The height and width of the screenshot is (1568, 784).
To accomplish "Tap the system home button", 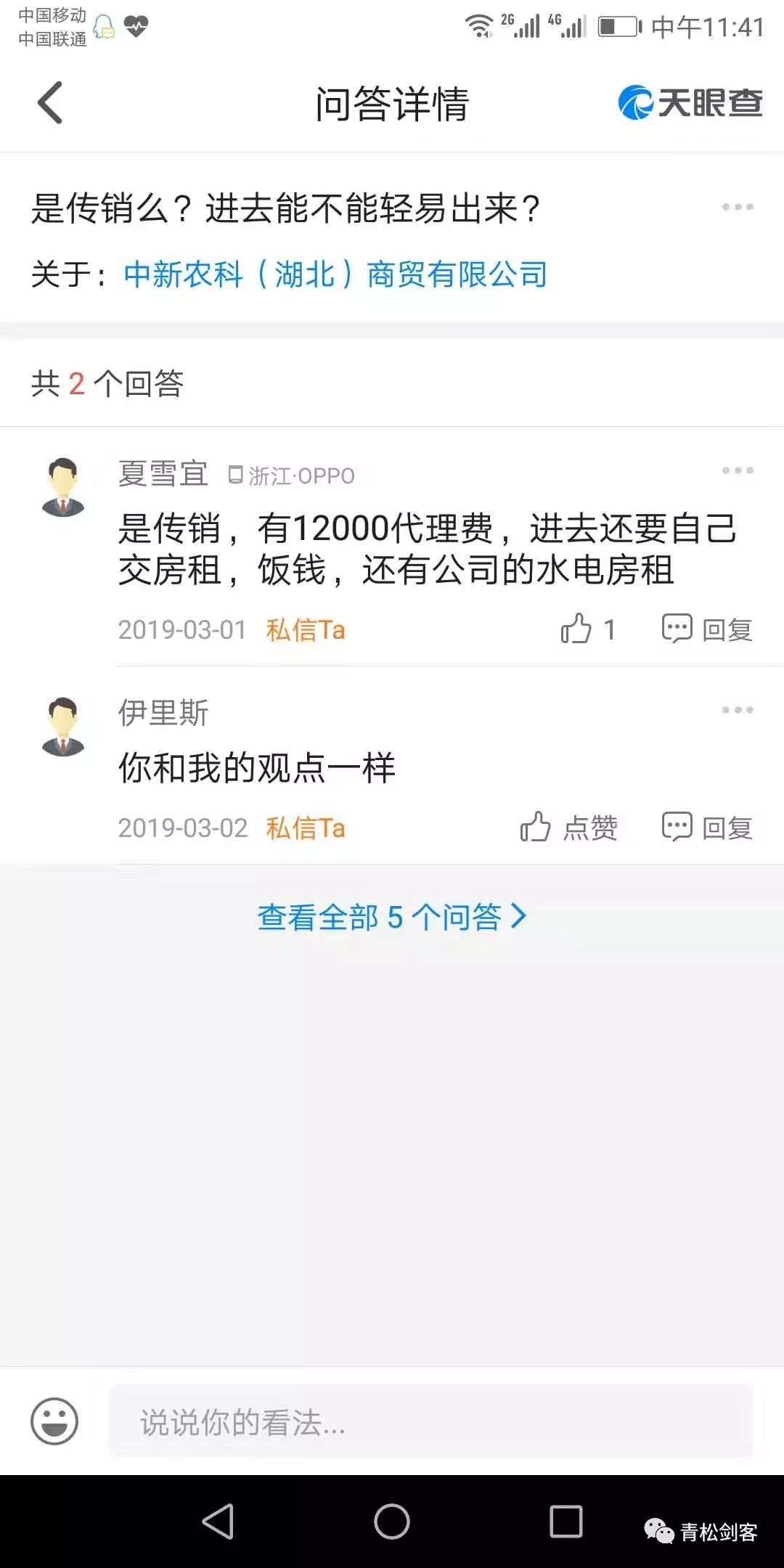I will pyautogui.click(x=392, y=1521).
